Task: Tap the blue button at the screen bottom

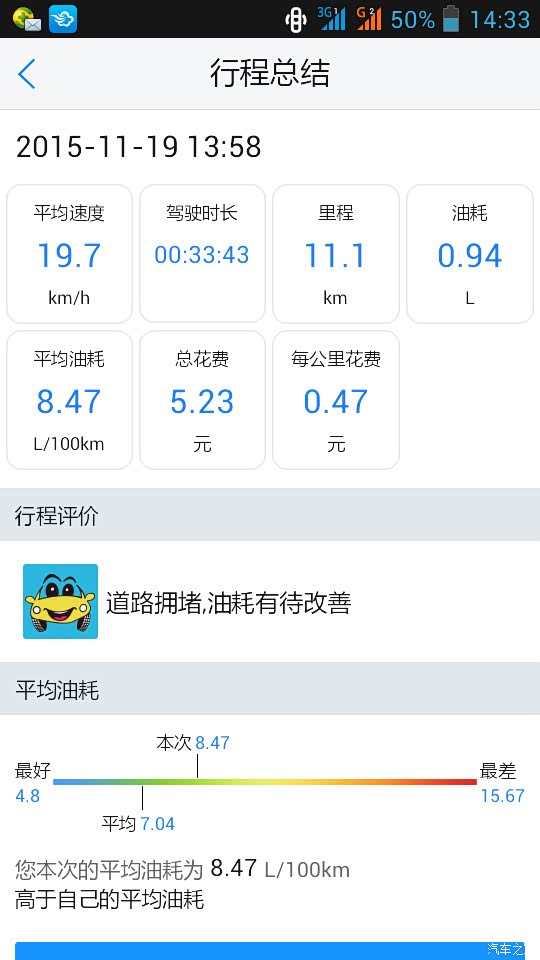Action: pos(270,951)
